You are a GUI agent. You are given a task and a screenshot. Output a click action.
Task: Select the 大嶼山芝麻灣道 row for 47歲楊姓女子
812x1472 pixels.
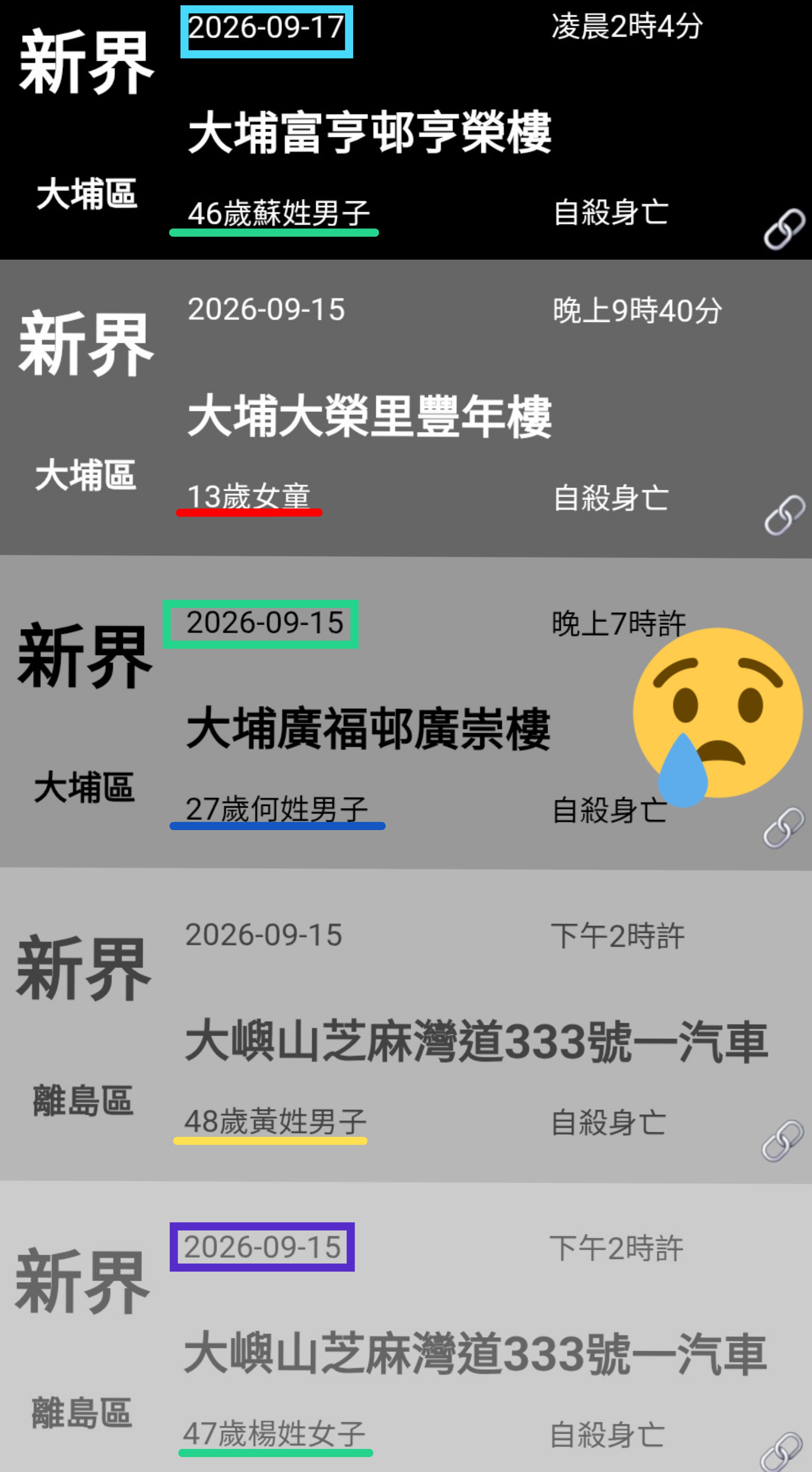click(x=406, y=1327)
